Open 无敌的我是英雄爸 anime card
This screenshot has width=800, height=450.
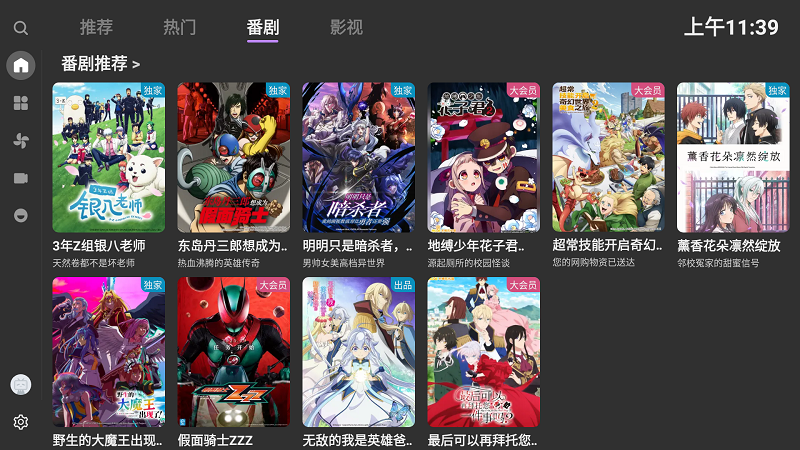click(358, 352)
